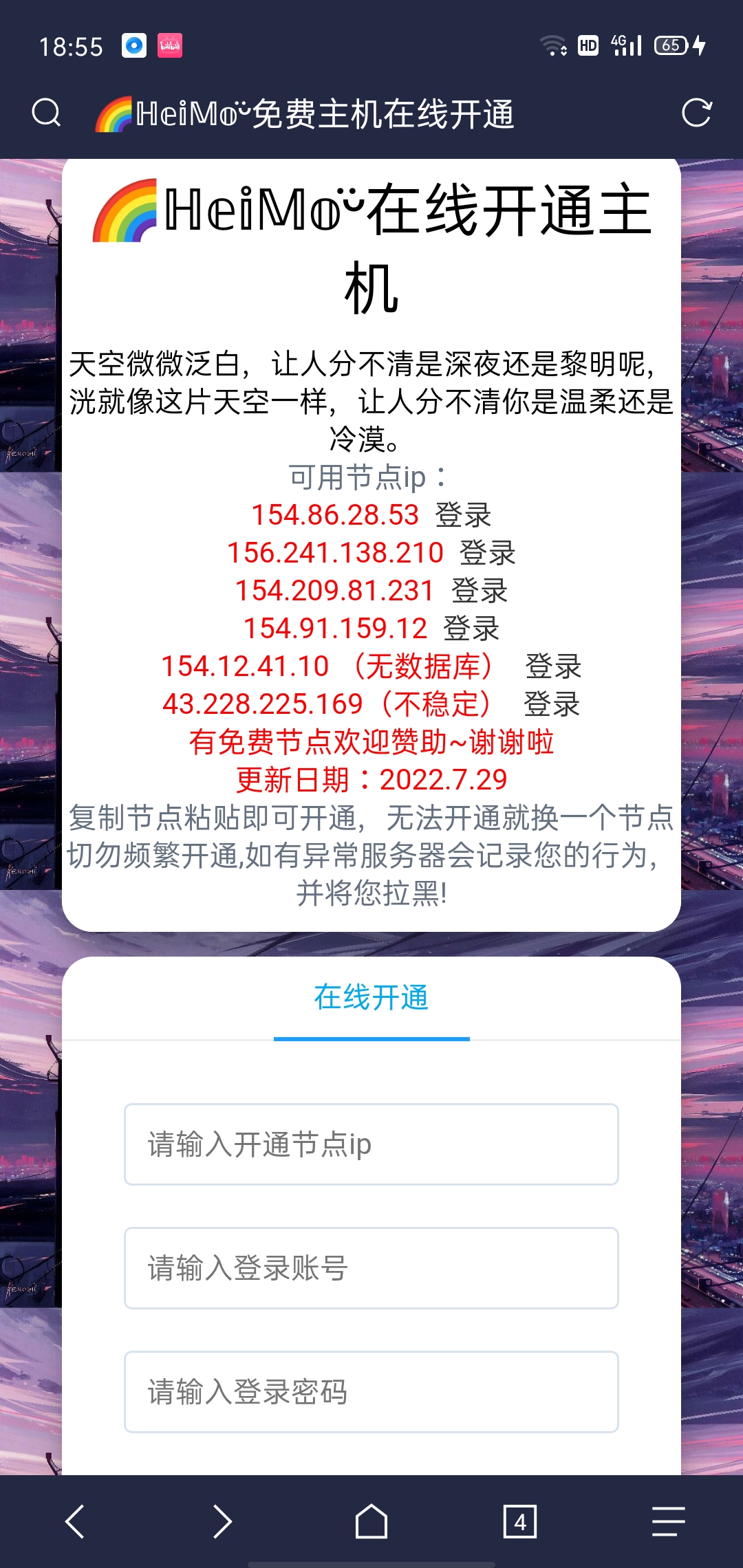Click 登录 next to 154.209.81.231

point(482,591)
